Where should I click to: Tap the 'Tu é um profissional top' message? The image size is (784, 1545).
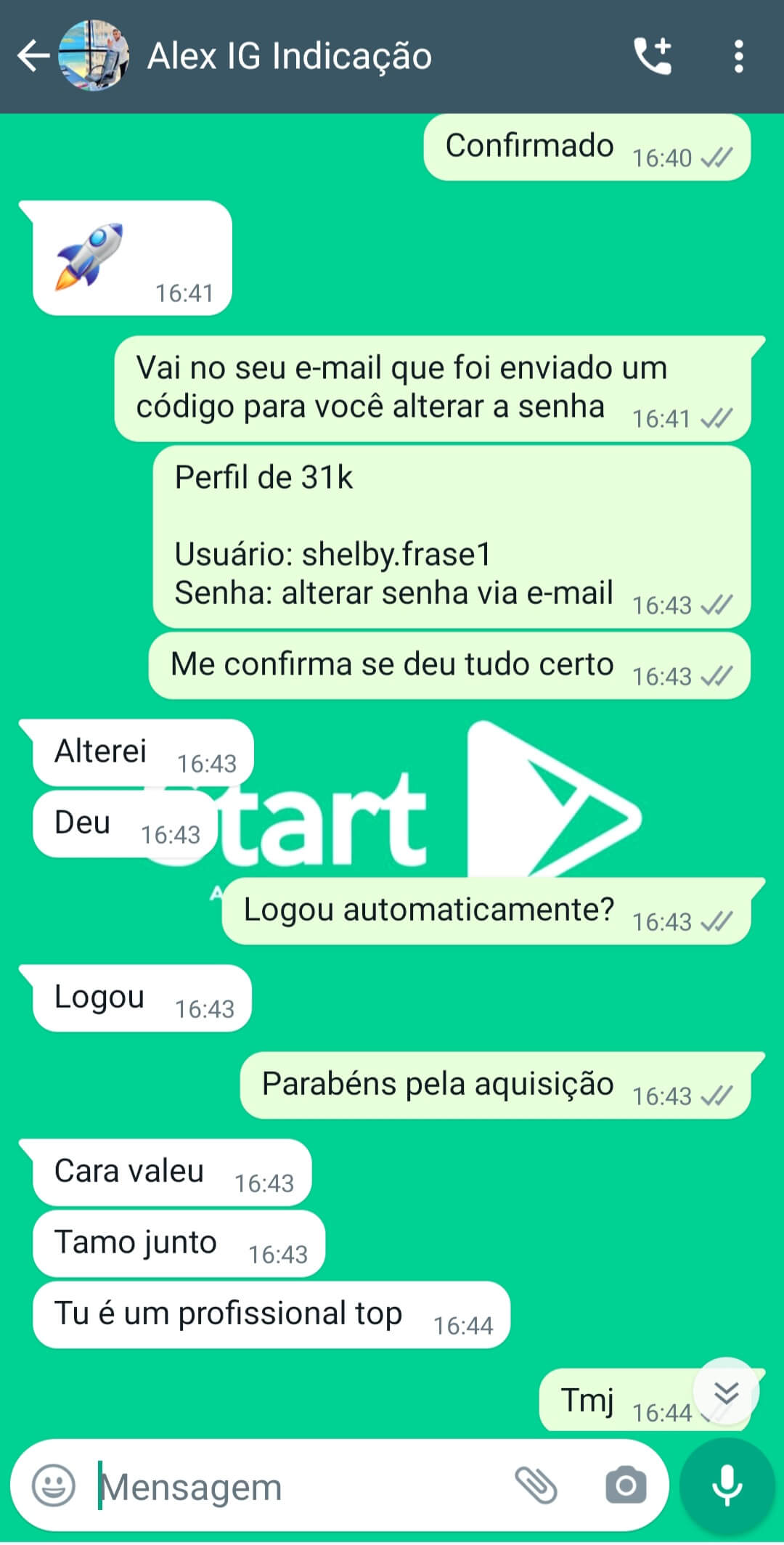269,1313
